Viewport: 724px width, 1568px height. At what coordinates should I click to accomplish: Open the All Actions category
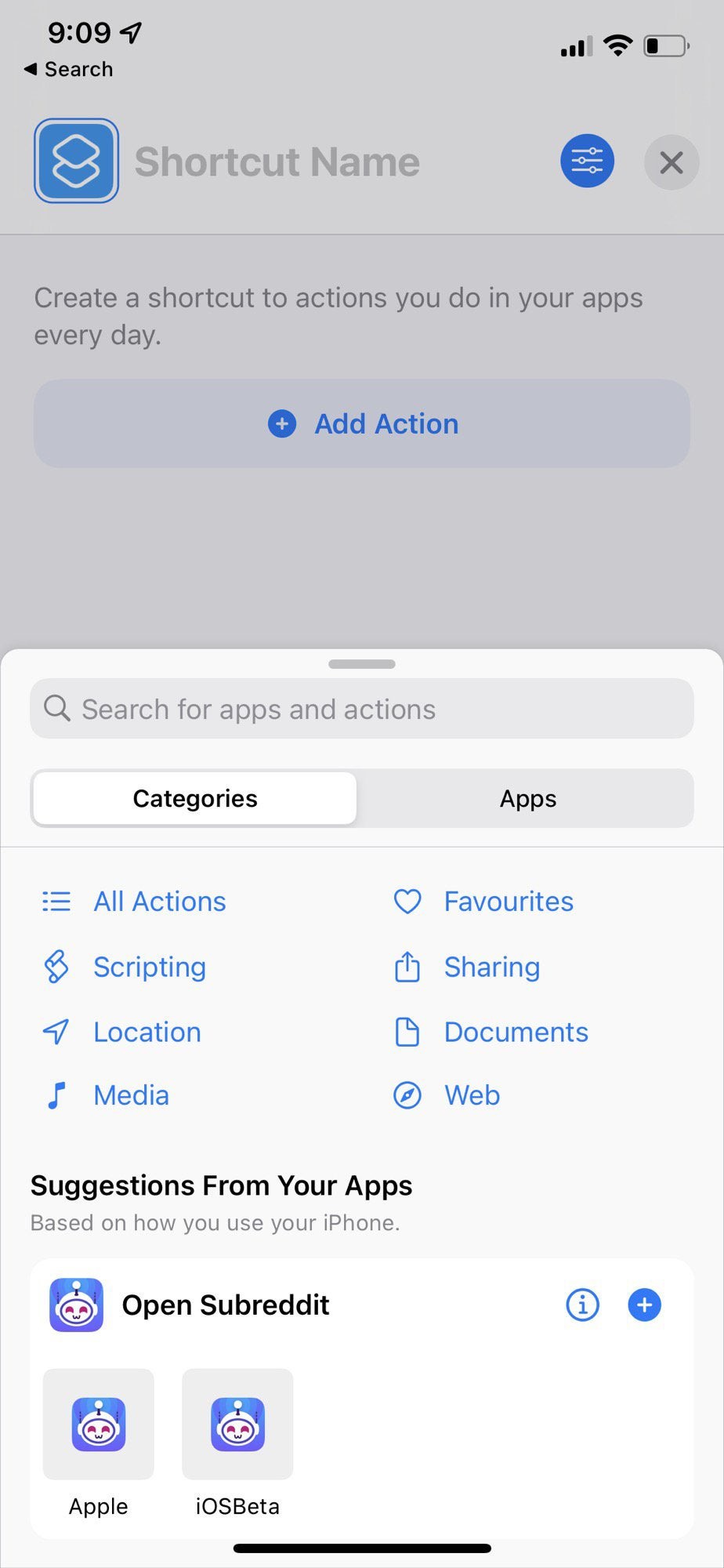point(159,902)
